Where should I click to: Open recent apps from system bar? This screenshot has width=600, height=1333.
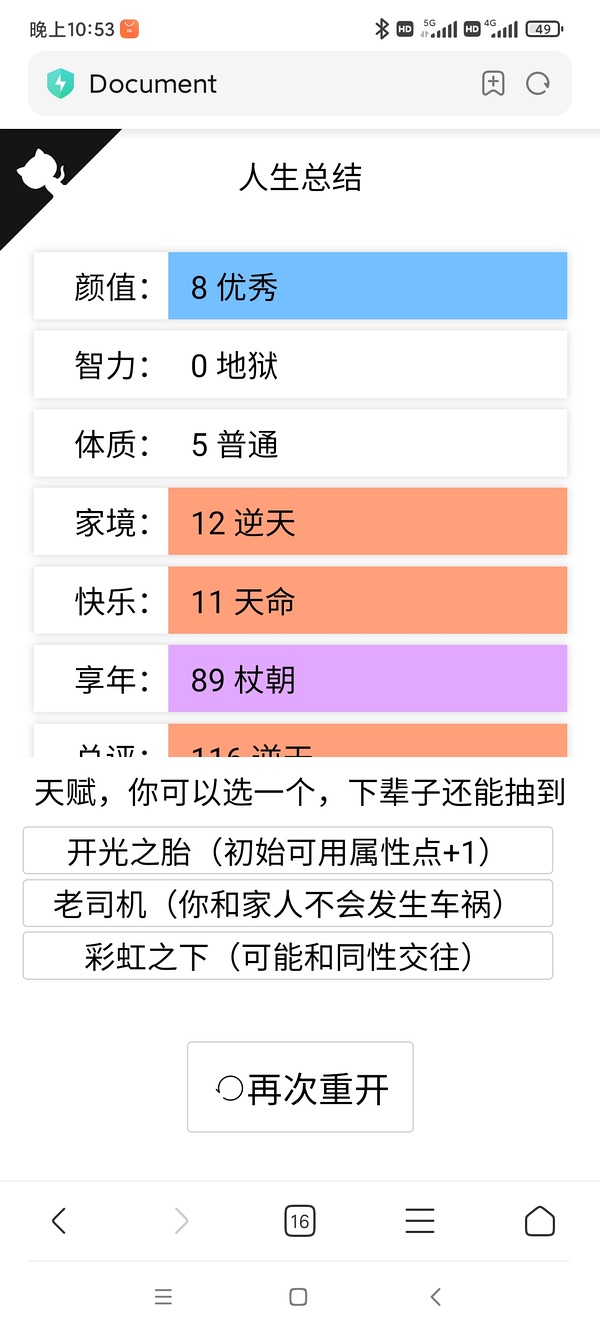(164, 1297)
